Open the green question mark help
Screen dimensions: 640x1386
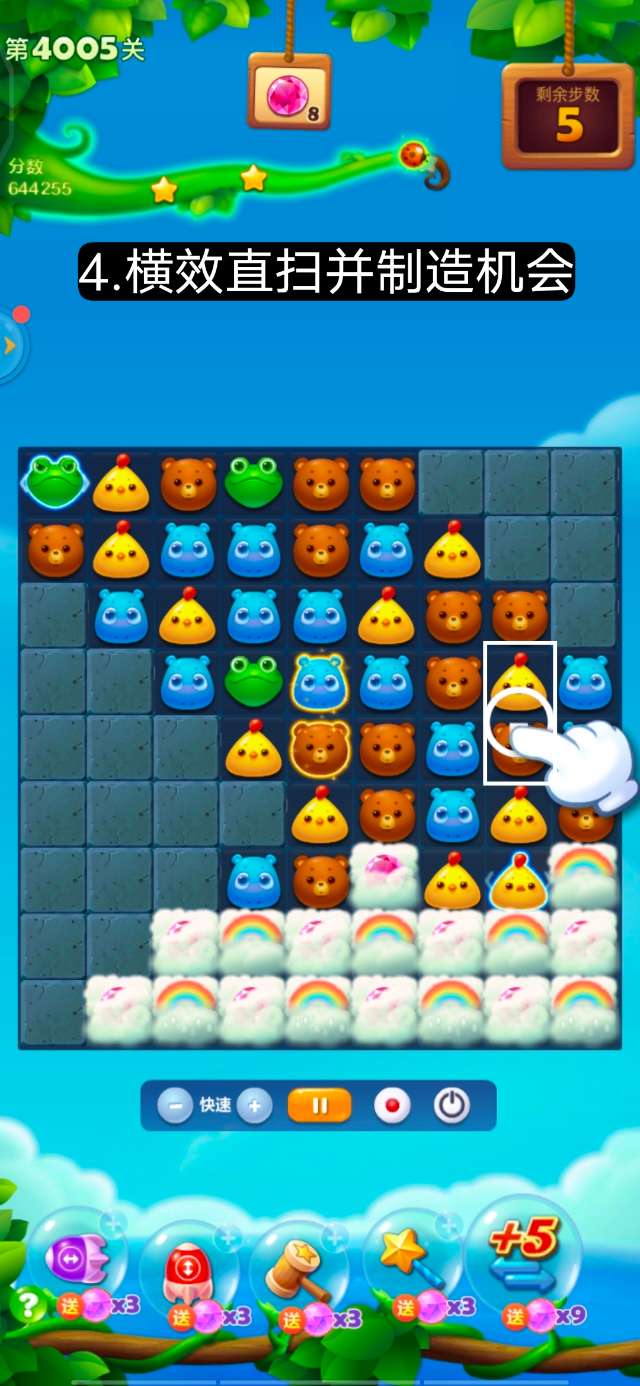[x=27, y=1304]
